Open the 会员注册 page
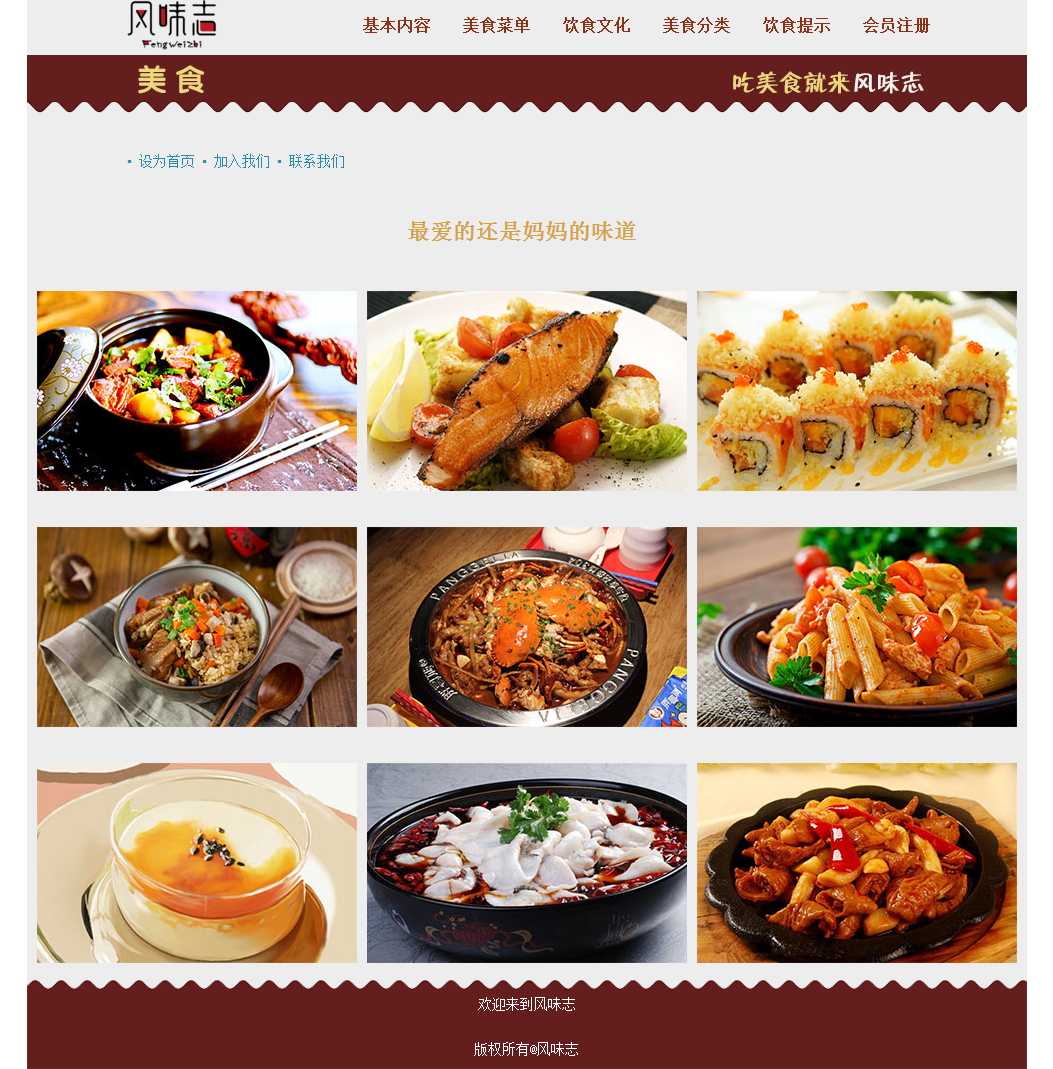 (x=896, y=26)
